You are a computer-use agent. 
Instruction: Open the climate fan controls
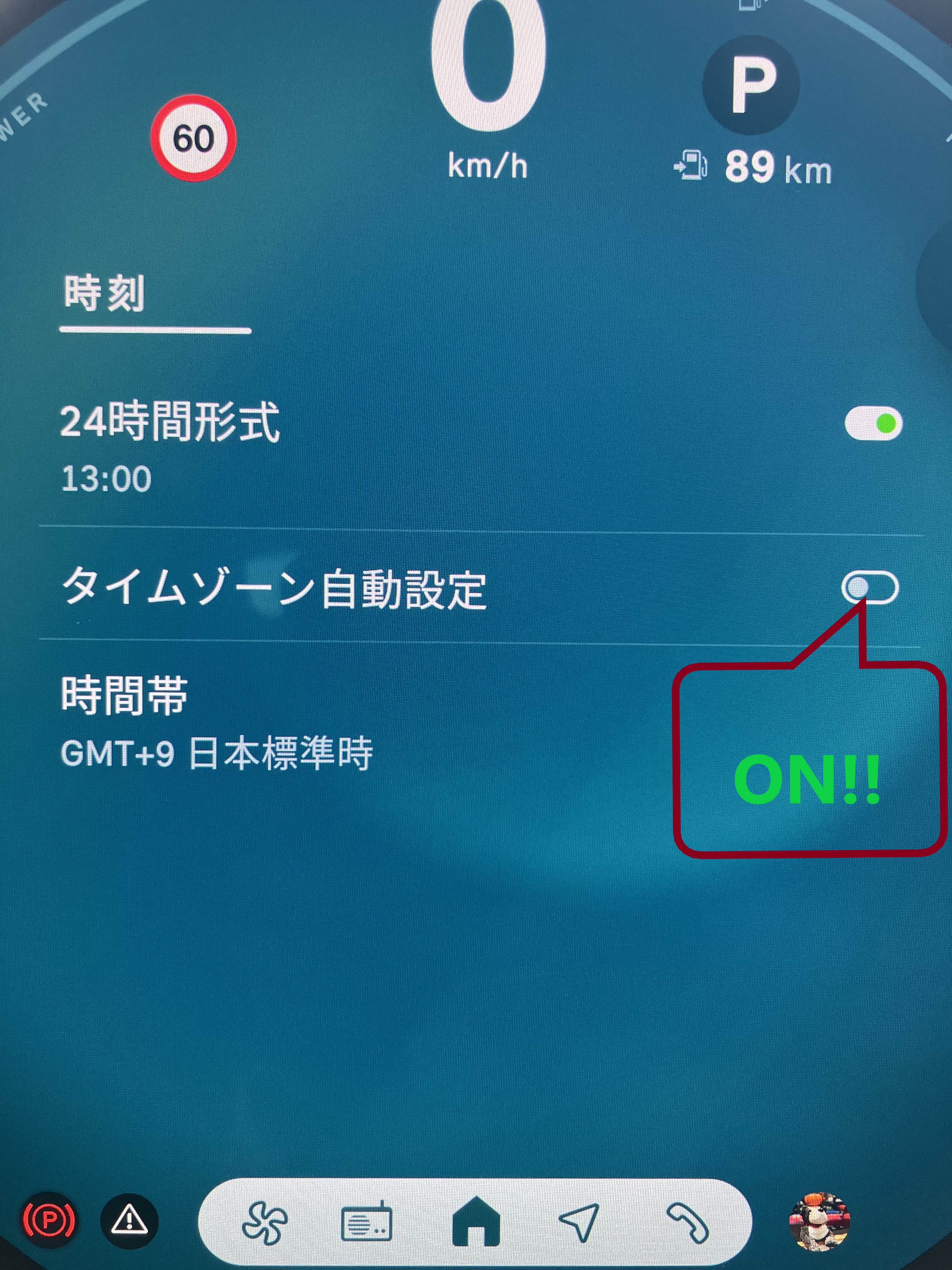(265, 1223)
